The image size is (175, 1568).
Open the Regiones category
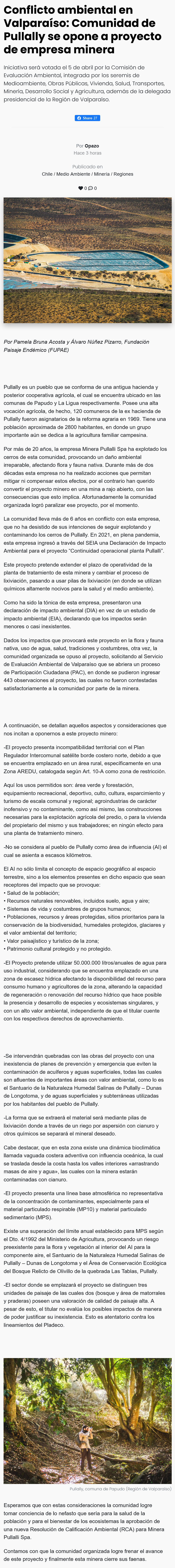123,174
